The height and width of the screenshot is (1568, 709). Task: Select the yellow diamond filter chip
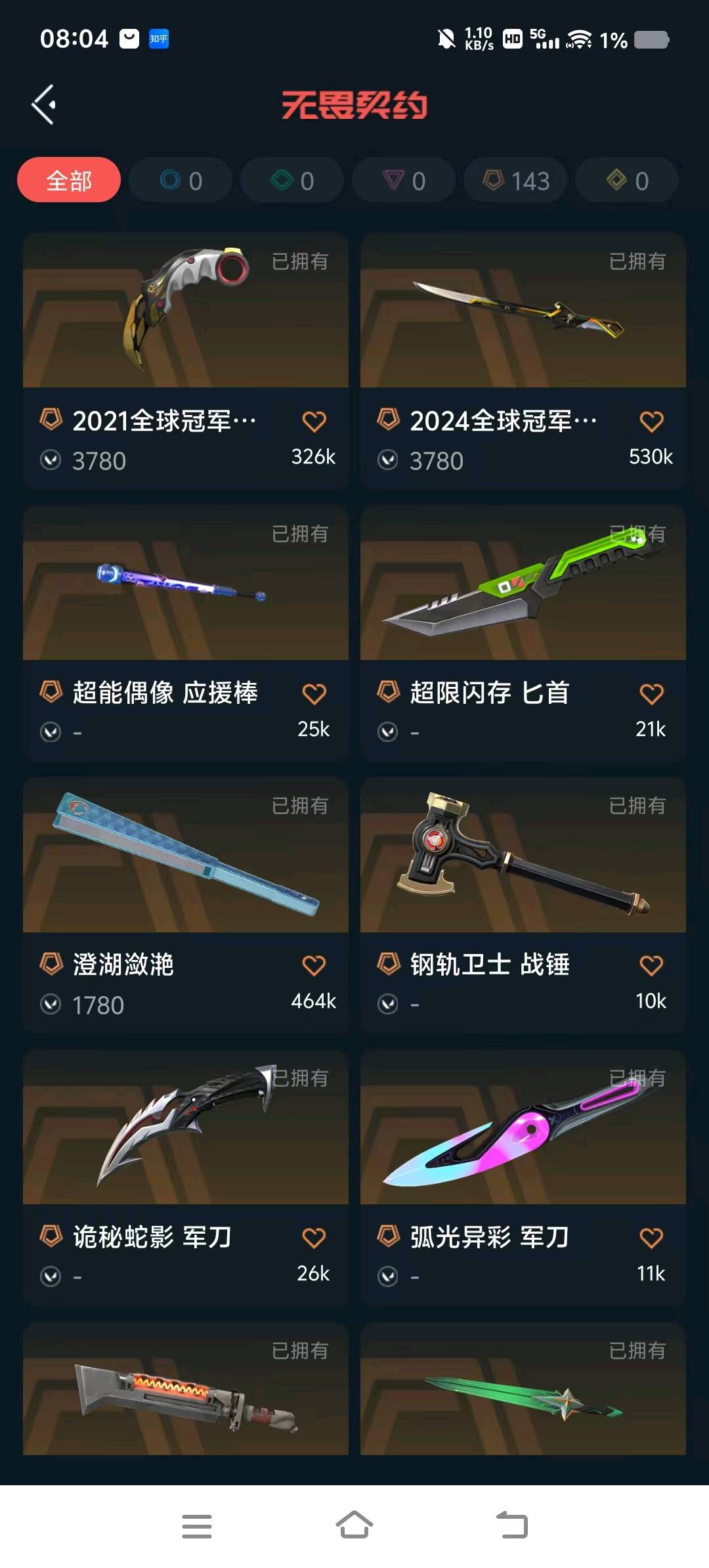point(627,180)
